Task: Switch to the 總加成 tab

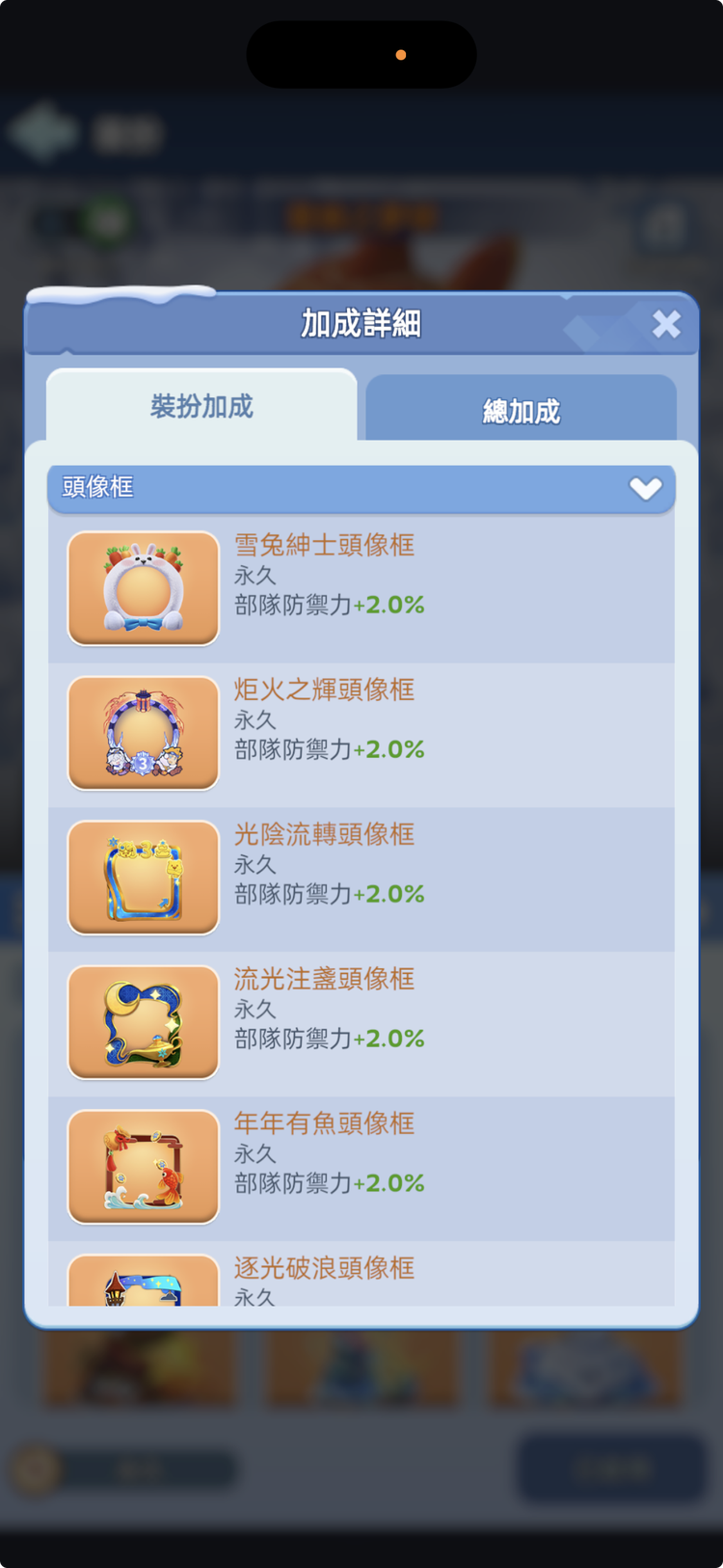Action: tap(521, 409)
